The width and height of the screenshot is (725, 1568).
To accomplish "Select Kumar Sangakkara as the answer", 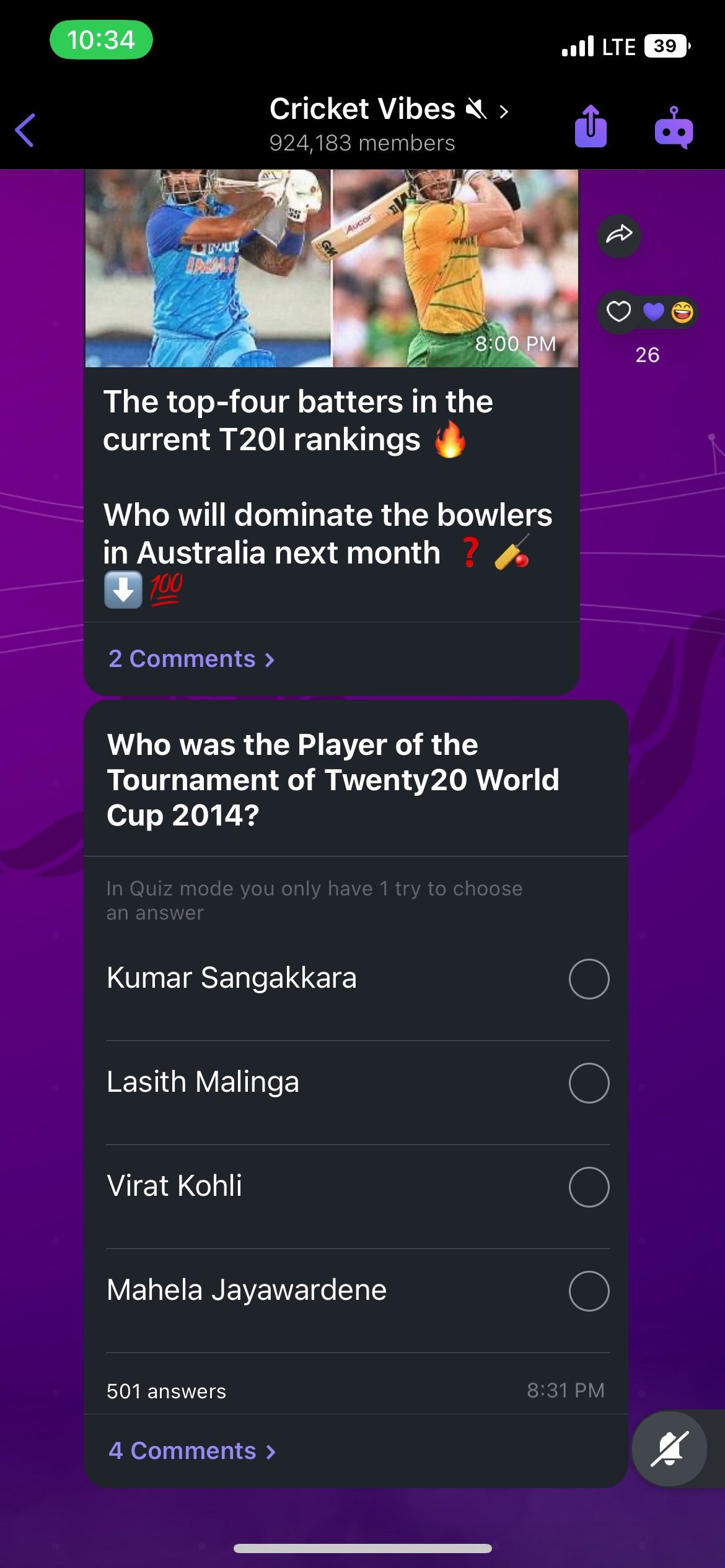I will click(358, 978).
